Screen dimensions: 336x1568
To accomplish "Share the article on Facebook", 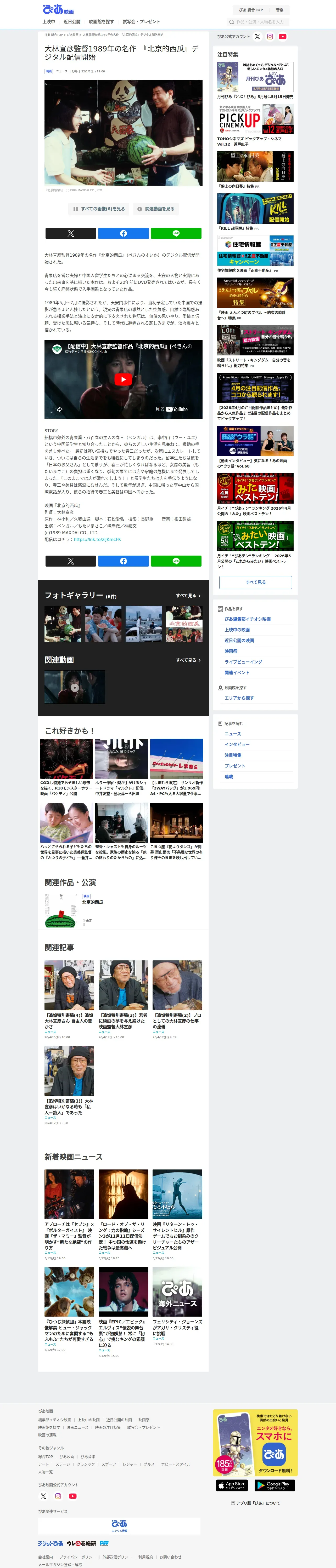I will click(x=123, y=233).
